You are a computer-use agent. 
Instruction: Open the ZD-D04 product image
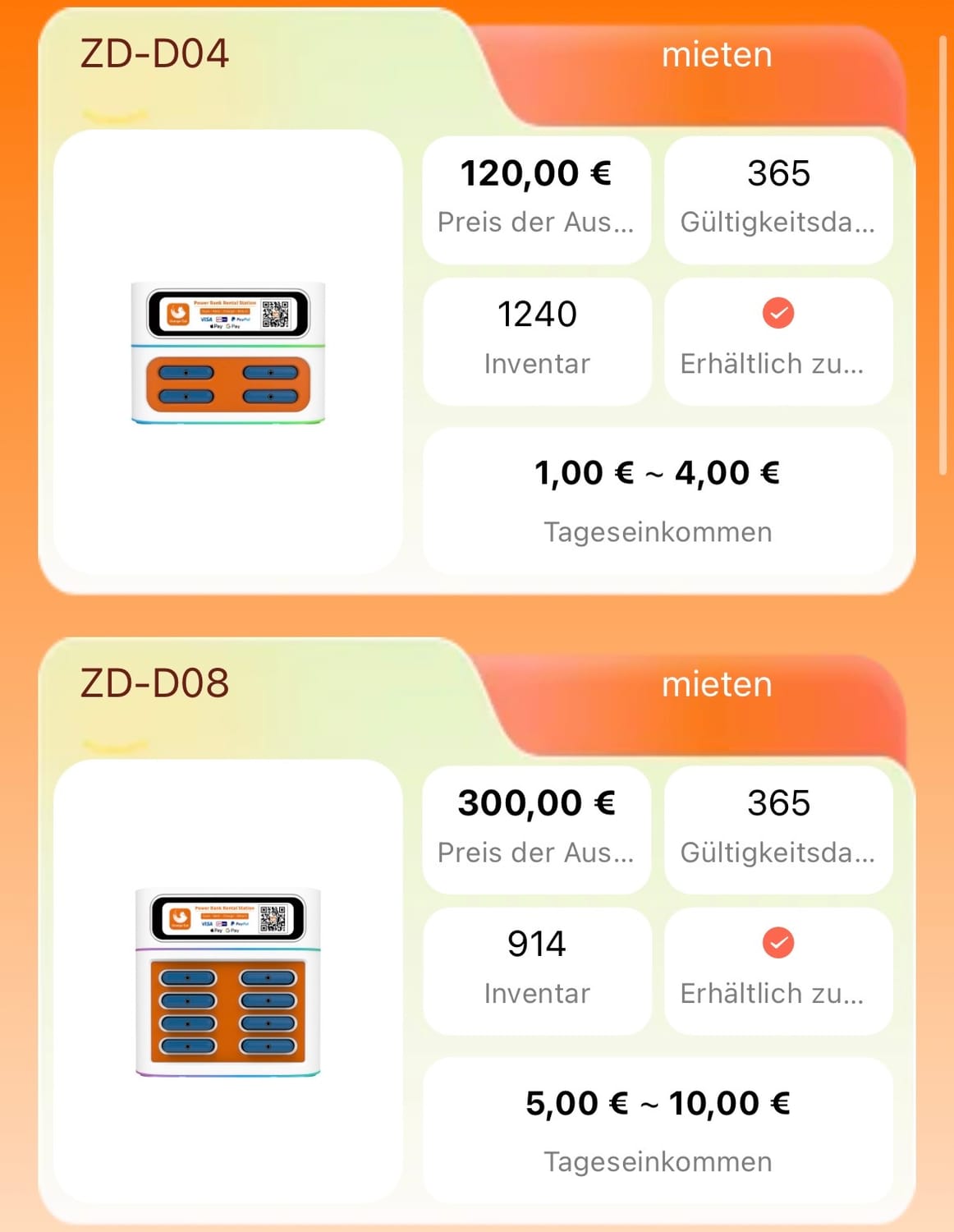pyautogui.click(x=228, y=352)
